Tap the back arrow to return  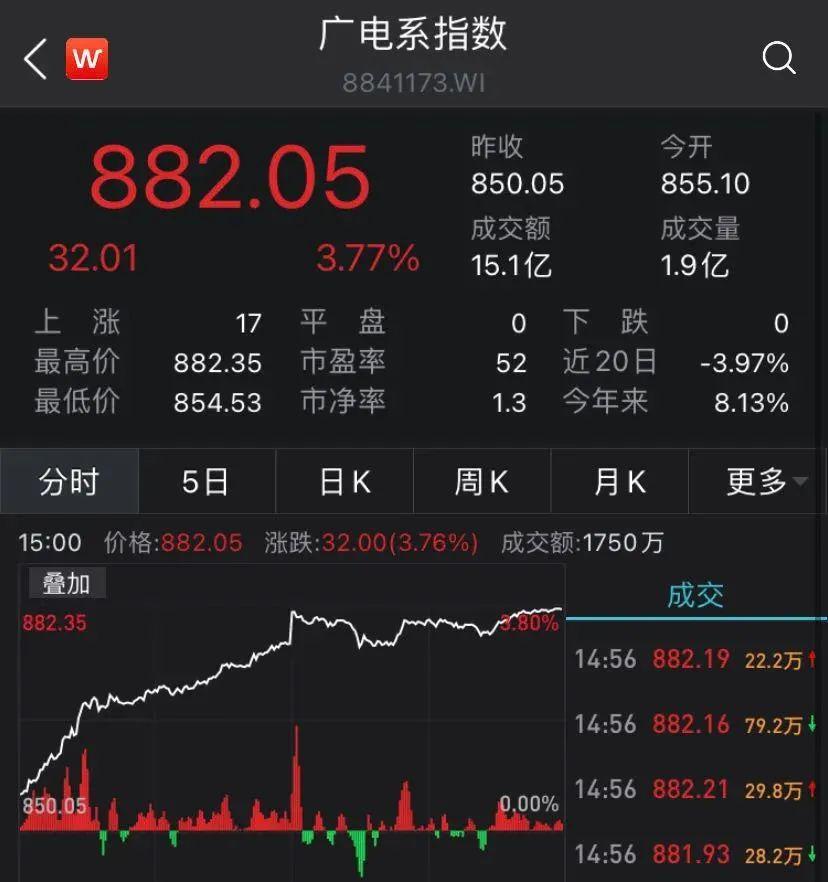tap(34, 58)
